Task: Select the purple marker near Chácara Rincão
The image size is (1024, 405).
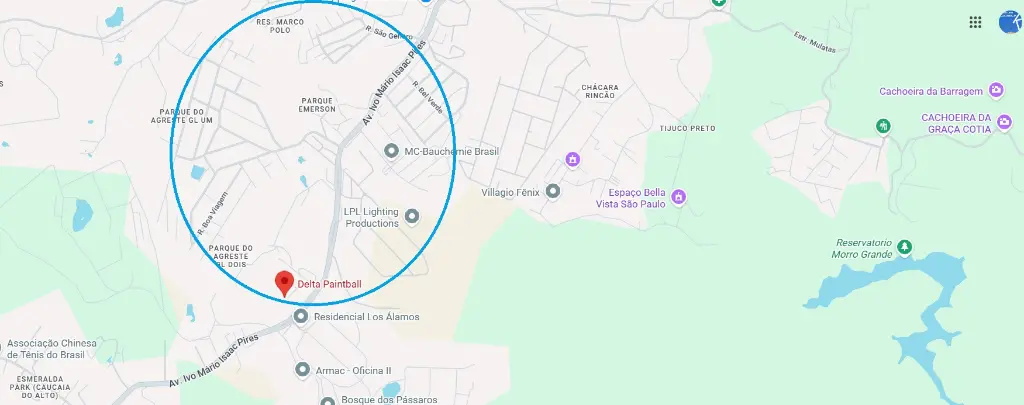Action: click(x=572, y=158)
